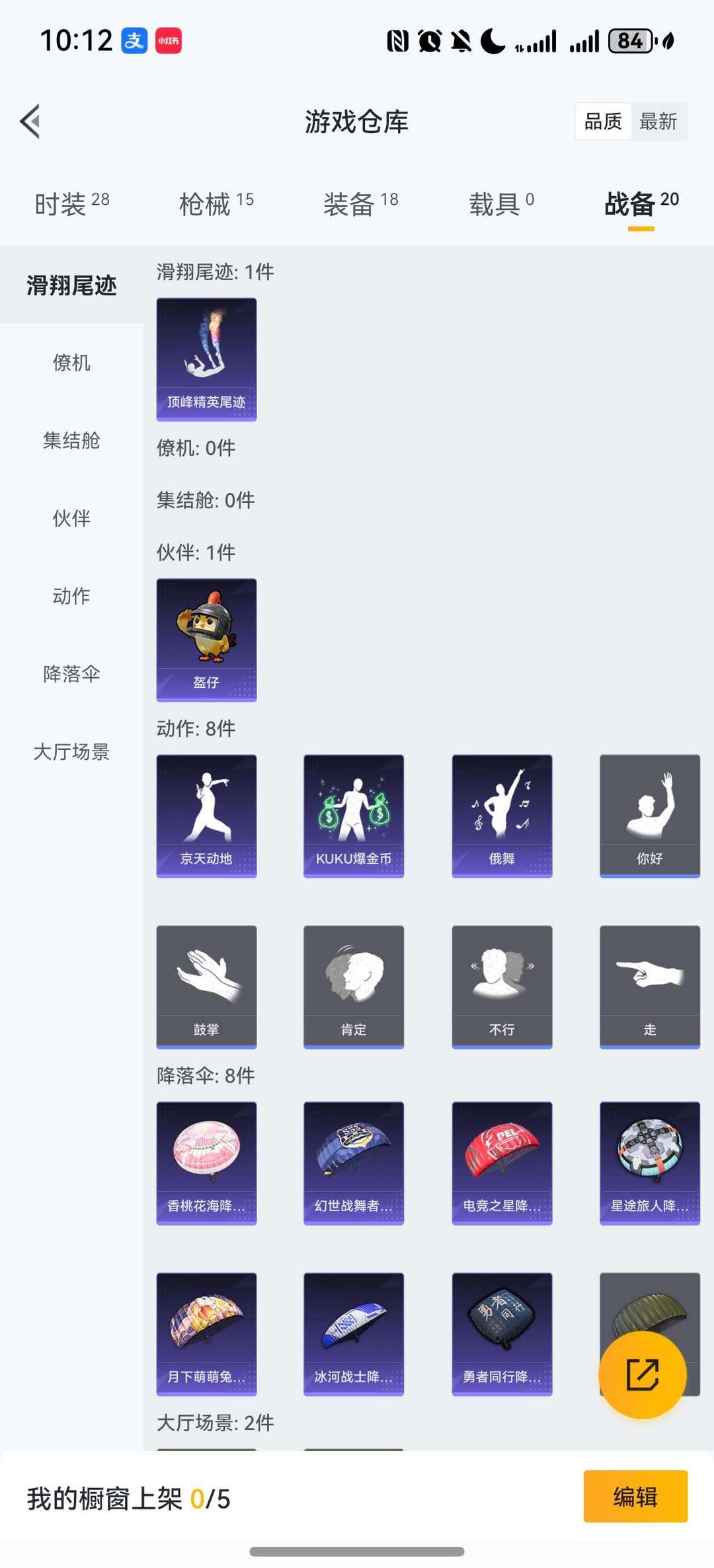This screenshot has width=714, height=1568.
Task: Open the 装备 tab
Action: [360, 204]
